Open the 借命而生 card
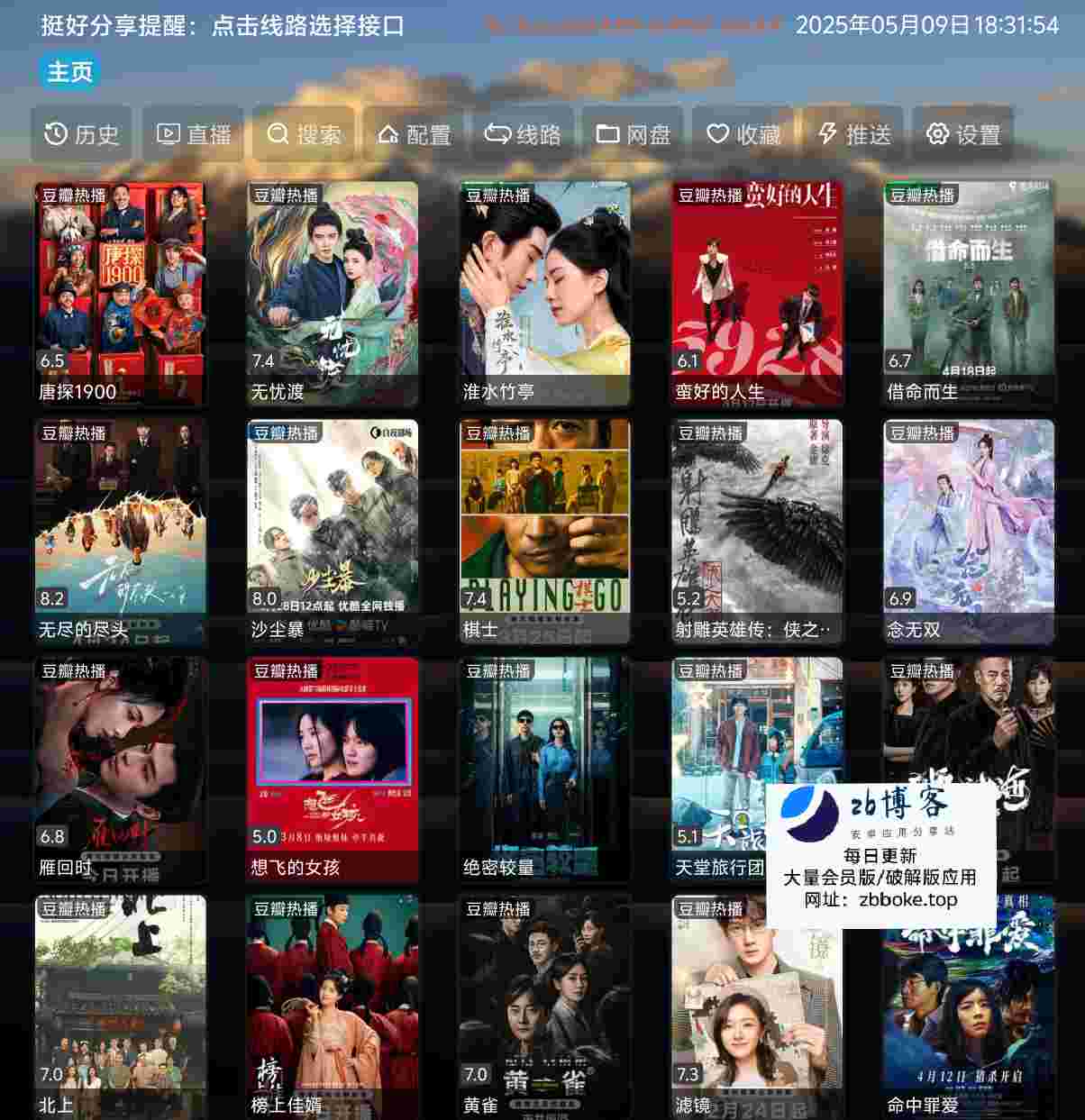This screenshot has width=1085, height=1120. [969, 293]
